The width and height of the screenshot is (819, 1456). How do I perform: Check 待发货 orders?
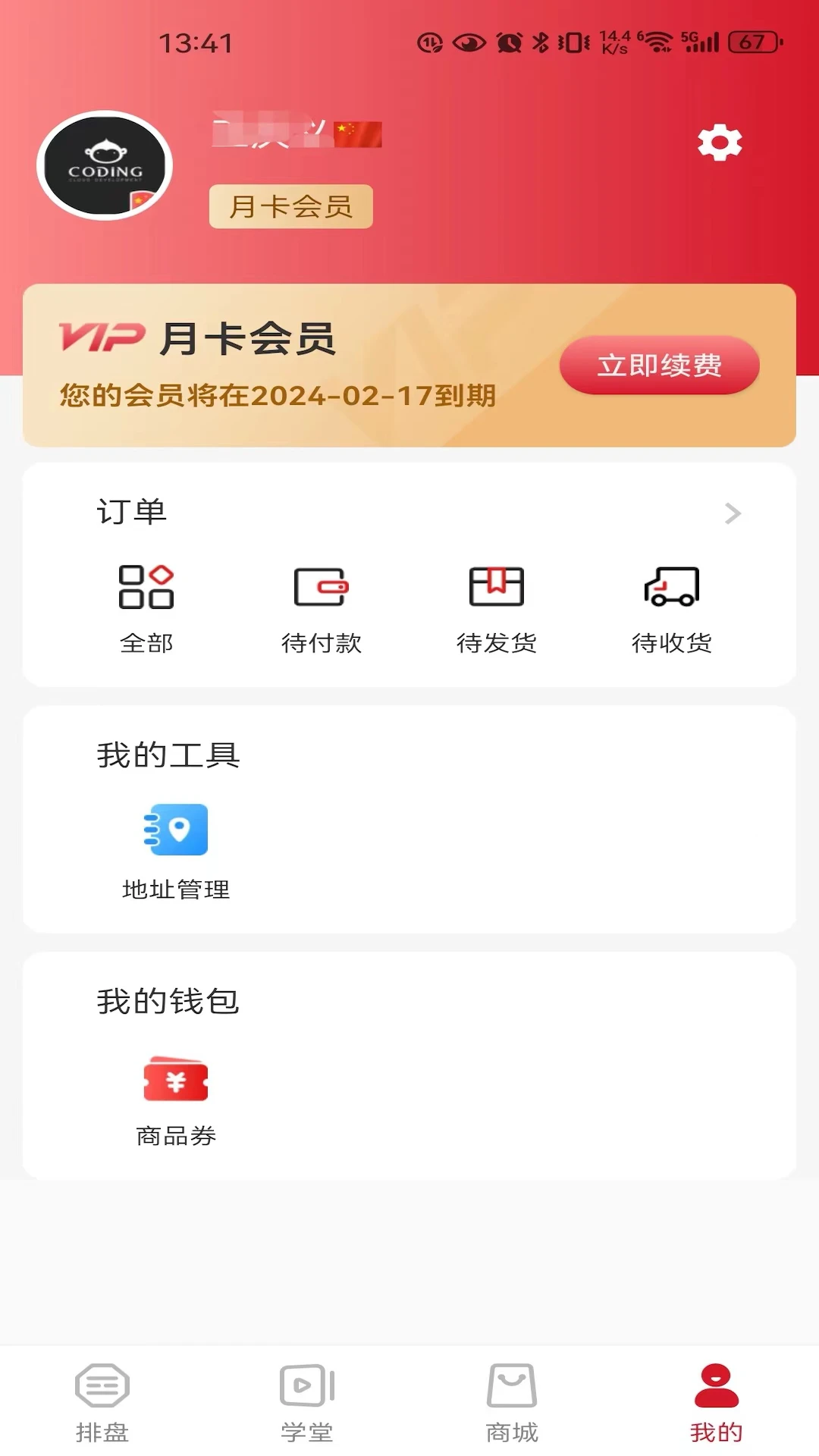coord(497,607)
